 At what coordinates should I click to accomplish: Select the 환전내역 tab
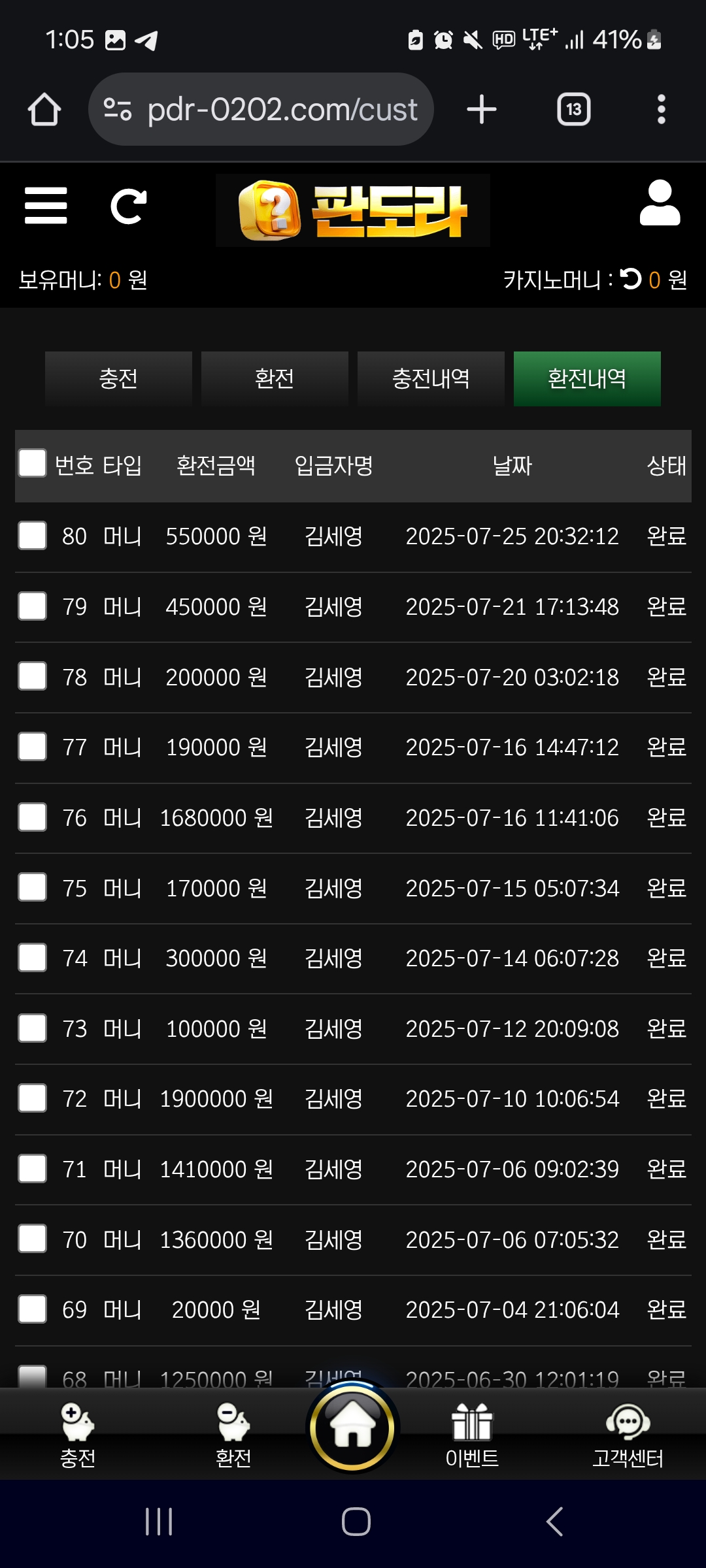(587, 379)
